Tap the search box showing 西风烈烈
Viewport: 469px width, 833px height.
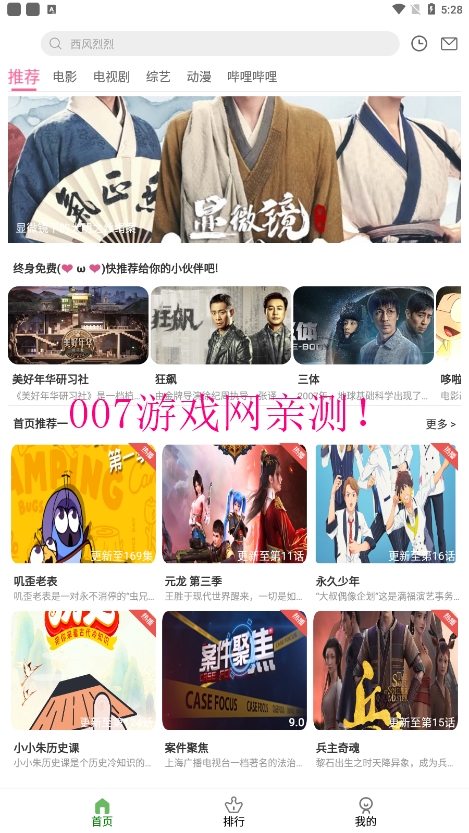pos(220,44)
